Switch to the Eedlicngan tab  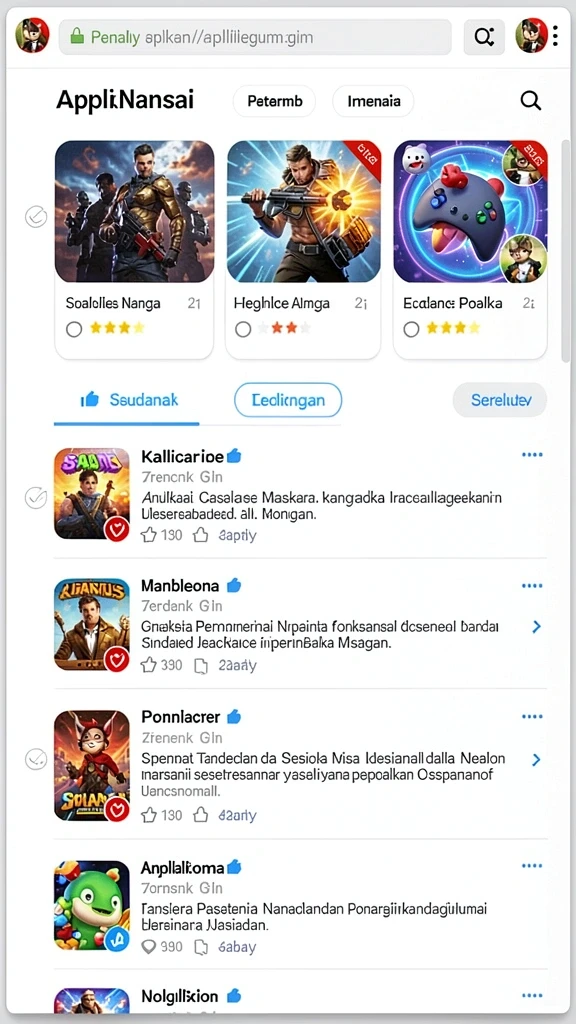click(288, 400)
